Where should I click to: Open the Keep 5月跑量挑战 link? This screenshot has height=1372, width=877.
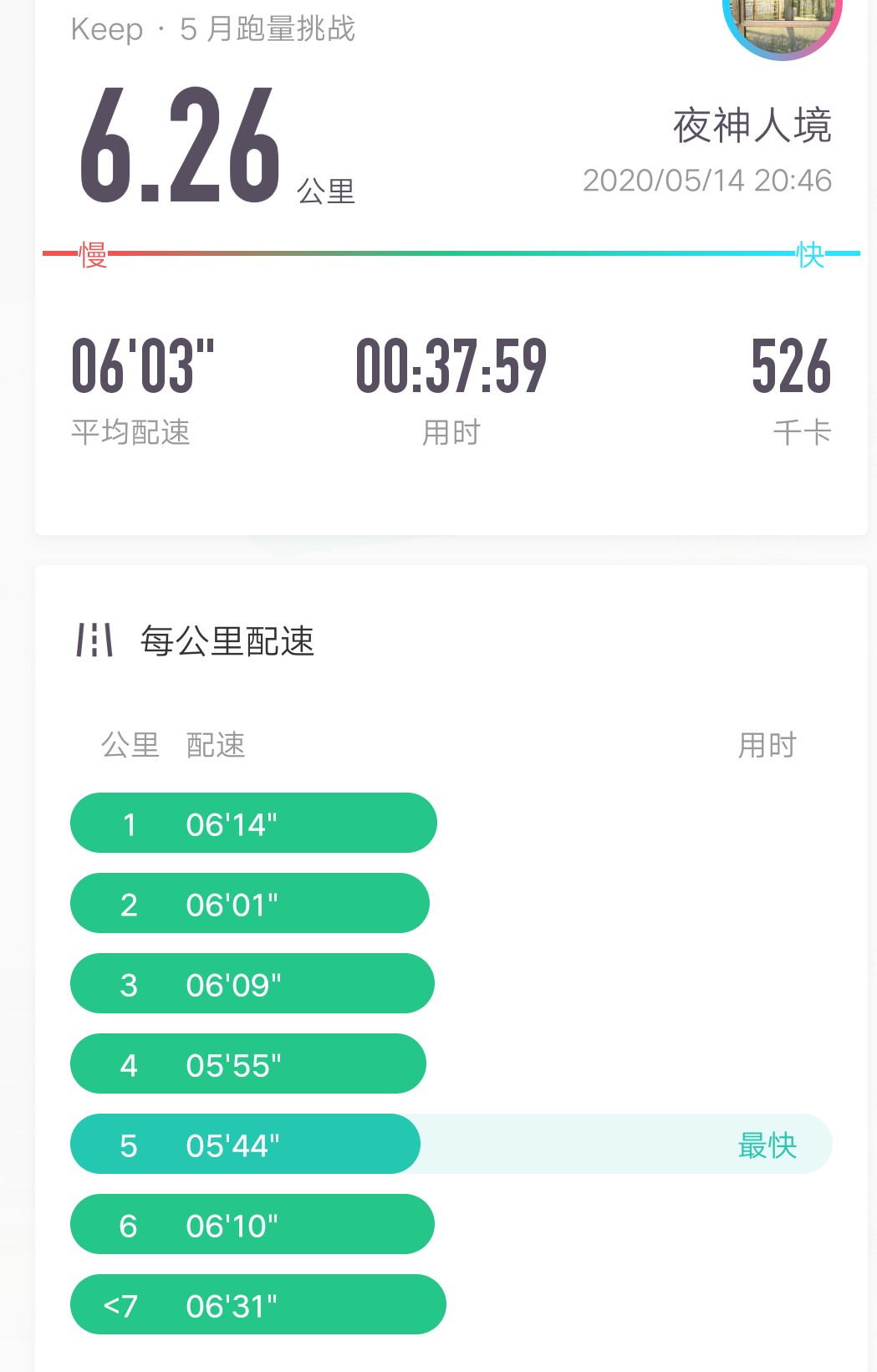[213, 29]
